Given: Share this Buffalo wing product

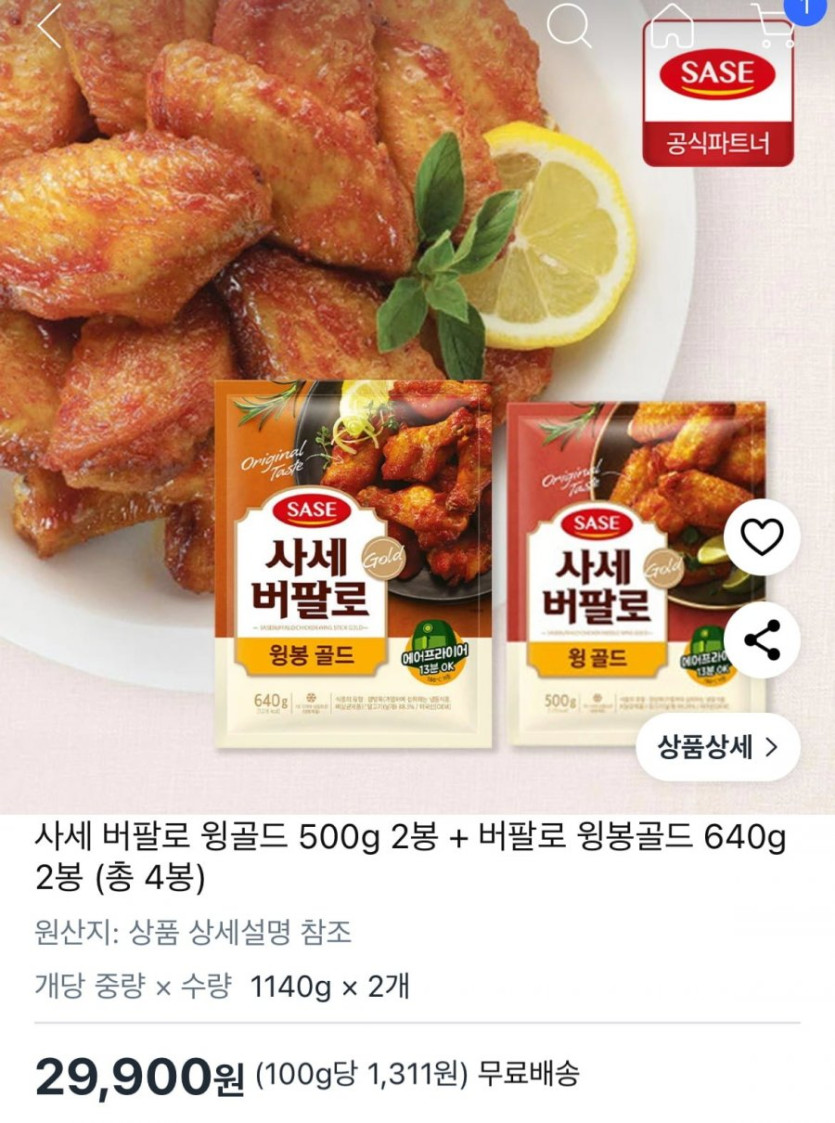Looking at the screenshot, I should [x=762, y=640].
